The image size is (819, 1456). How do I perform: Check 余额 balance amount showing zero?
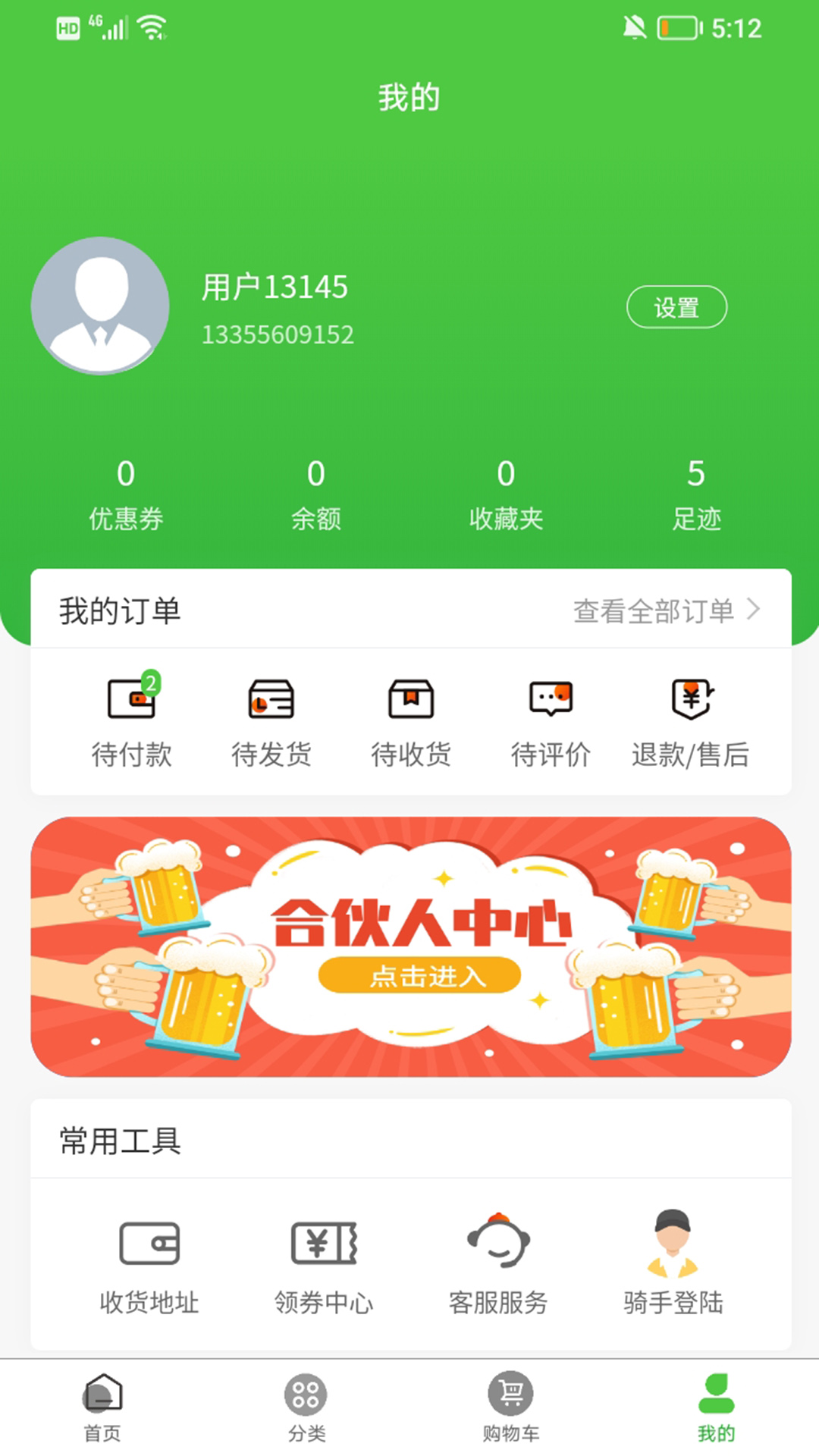[x=315, y=493]
